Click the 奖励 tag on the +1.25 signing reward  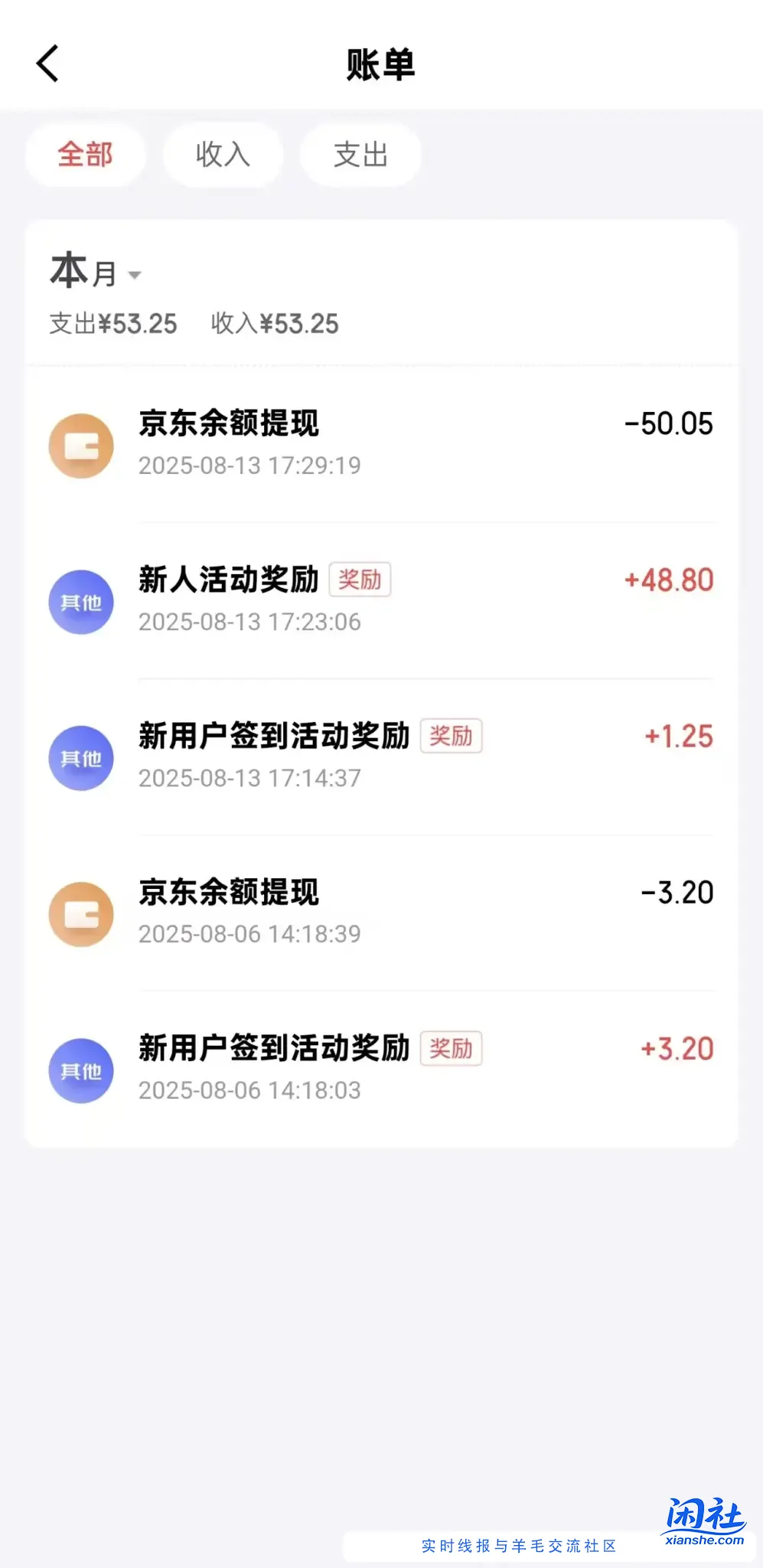451,737
